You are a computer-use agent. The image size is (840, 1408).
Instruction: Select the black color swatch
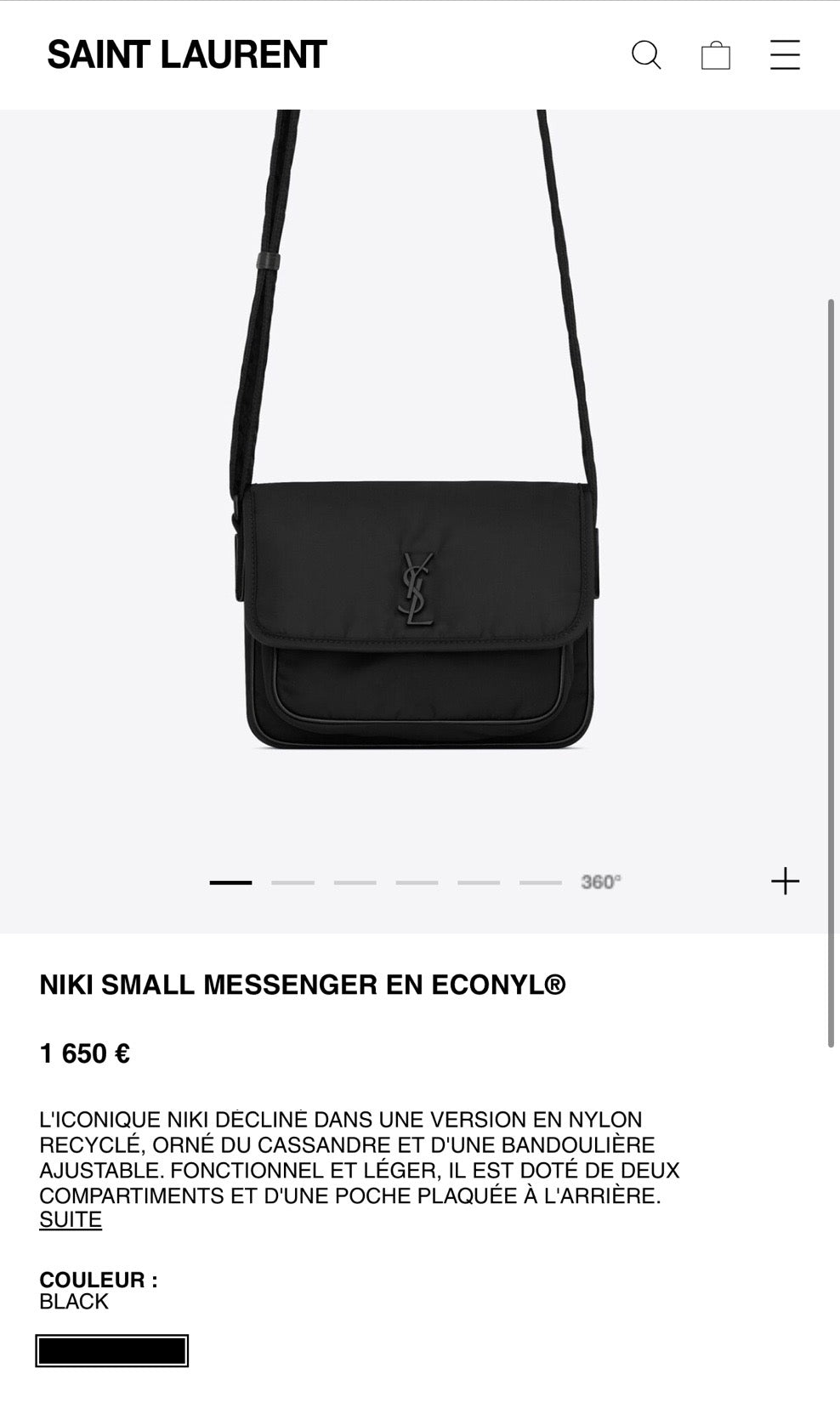[x=111, y=1351]
